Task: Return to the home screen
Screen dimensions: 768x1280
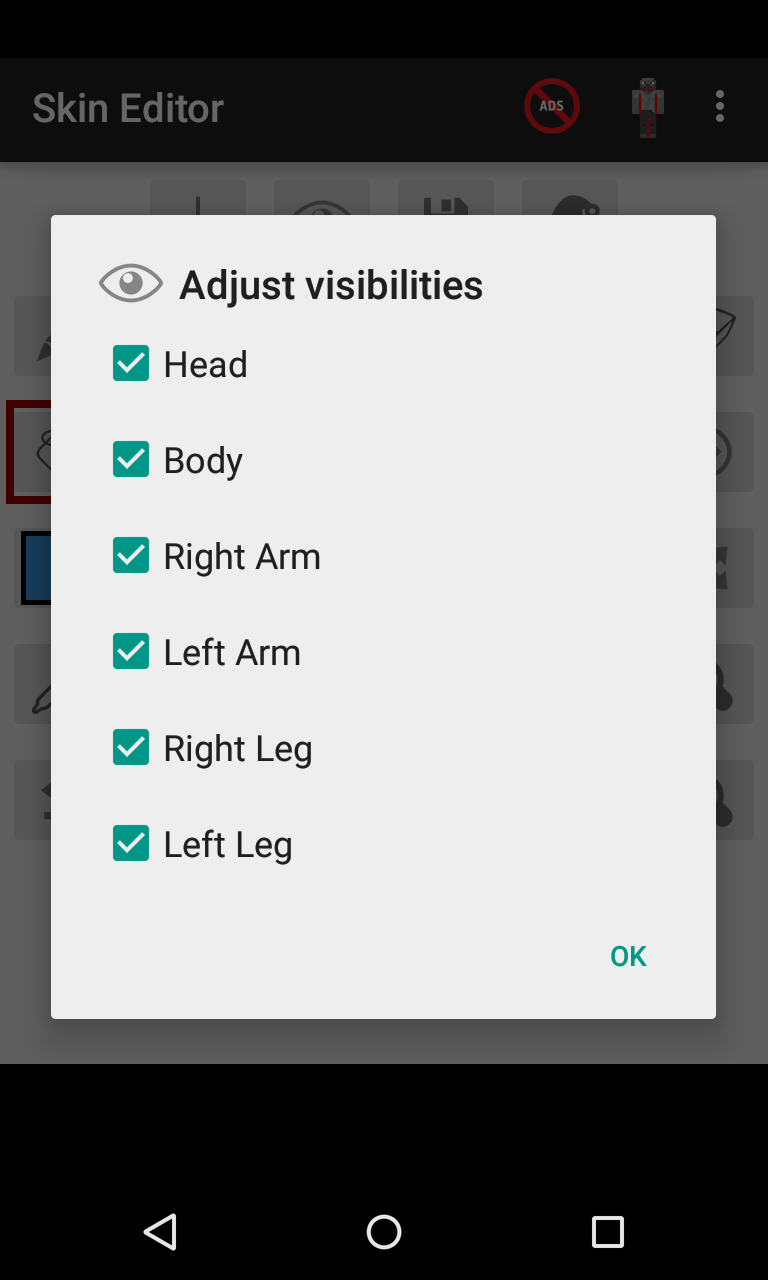Action: (x=384, y=1232)
